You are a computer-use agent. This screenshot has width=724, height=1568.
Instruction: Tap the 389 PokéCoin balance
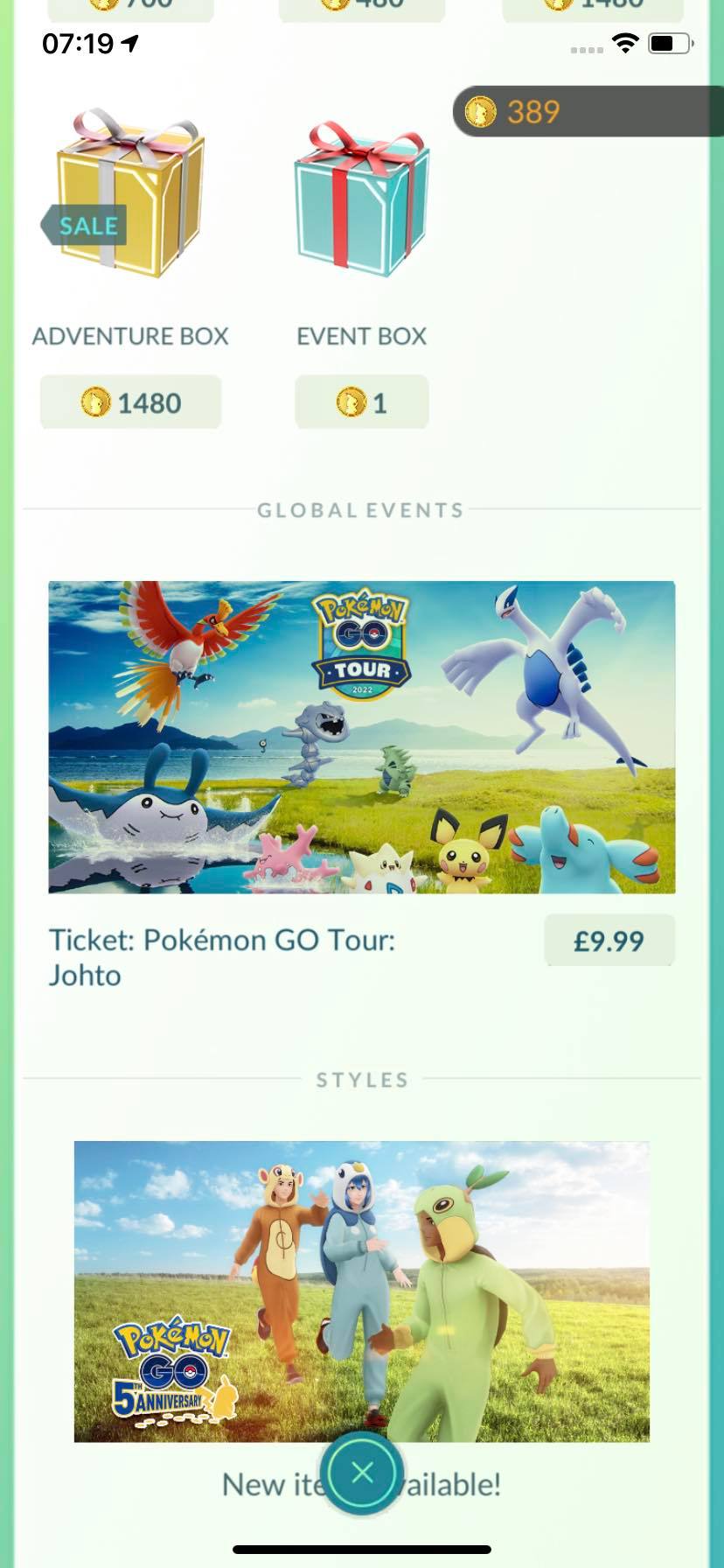[588, 112]
